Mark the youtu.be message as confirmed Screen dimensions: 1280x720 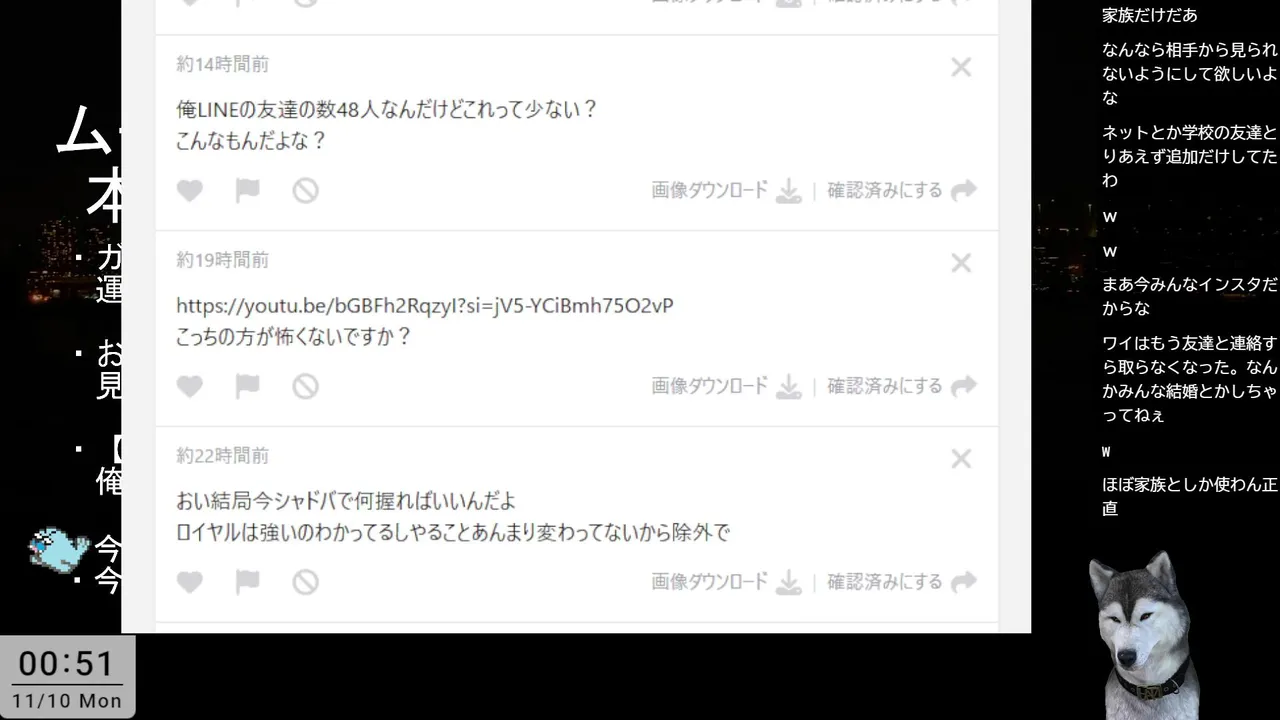point(901,386)
